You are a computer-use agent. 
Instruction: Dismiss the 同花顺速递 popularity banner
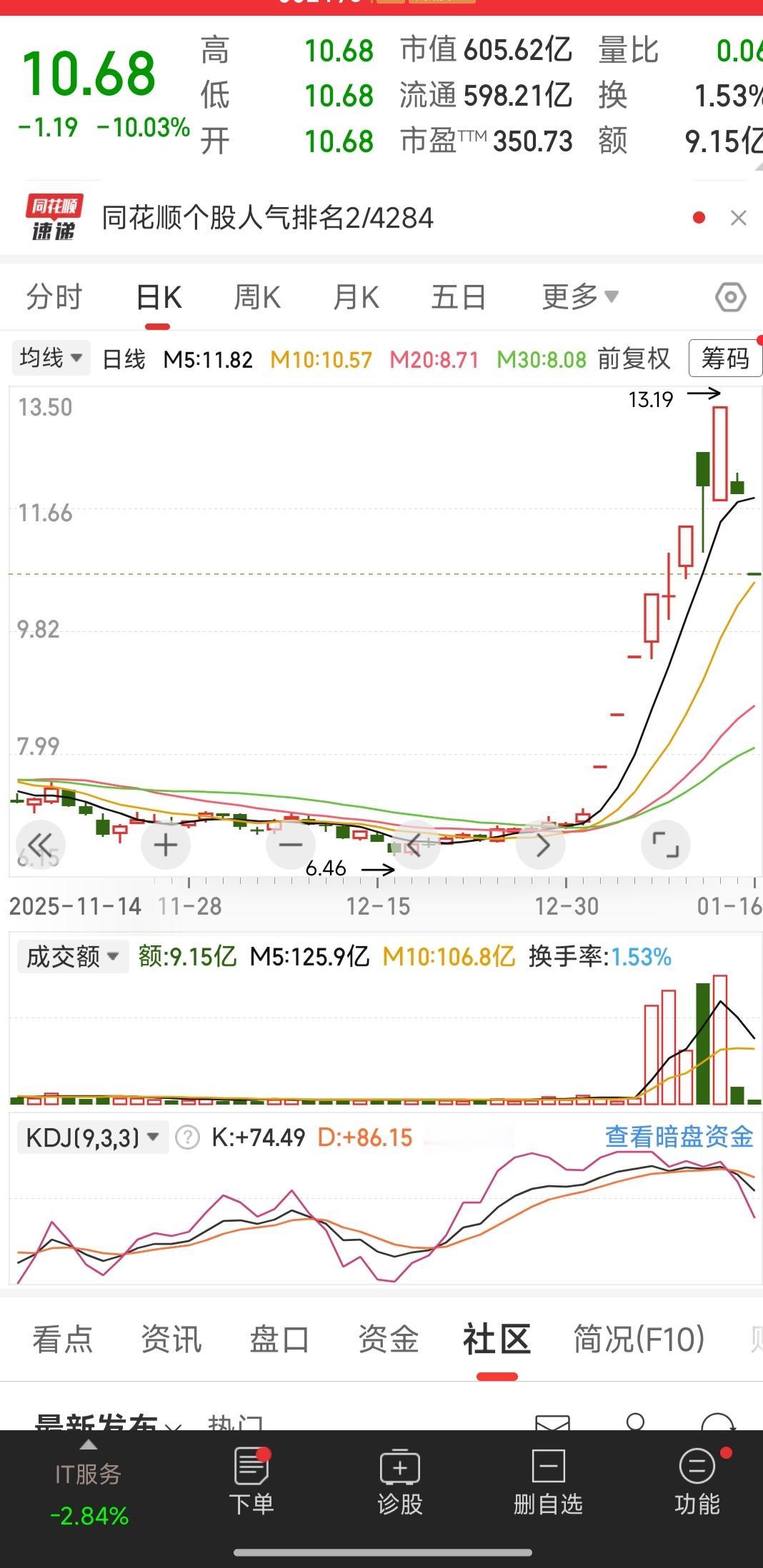(x=737, y=218)
